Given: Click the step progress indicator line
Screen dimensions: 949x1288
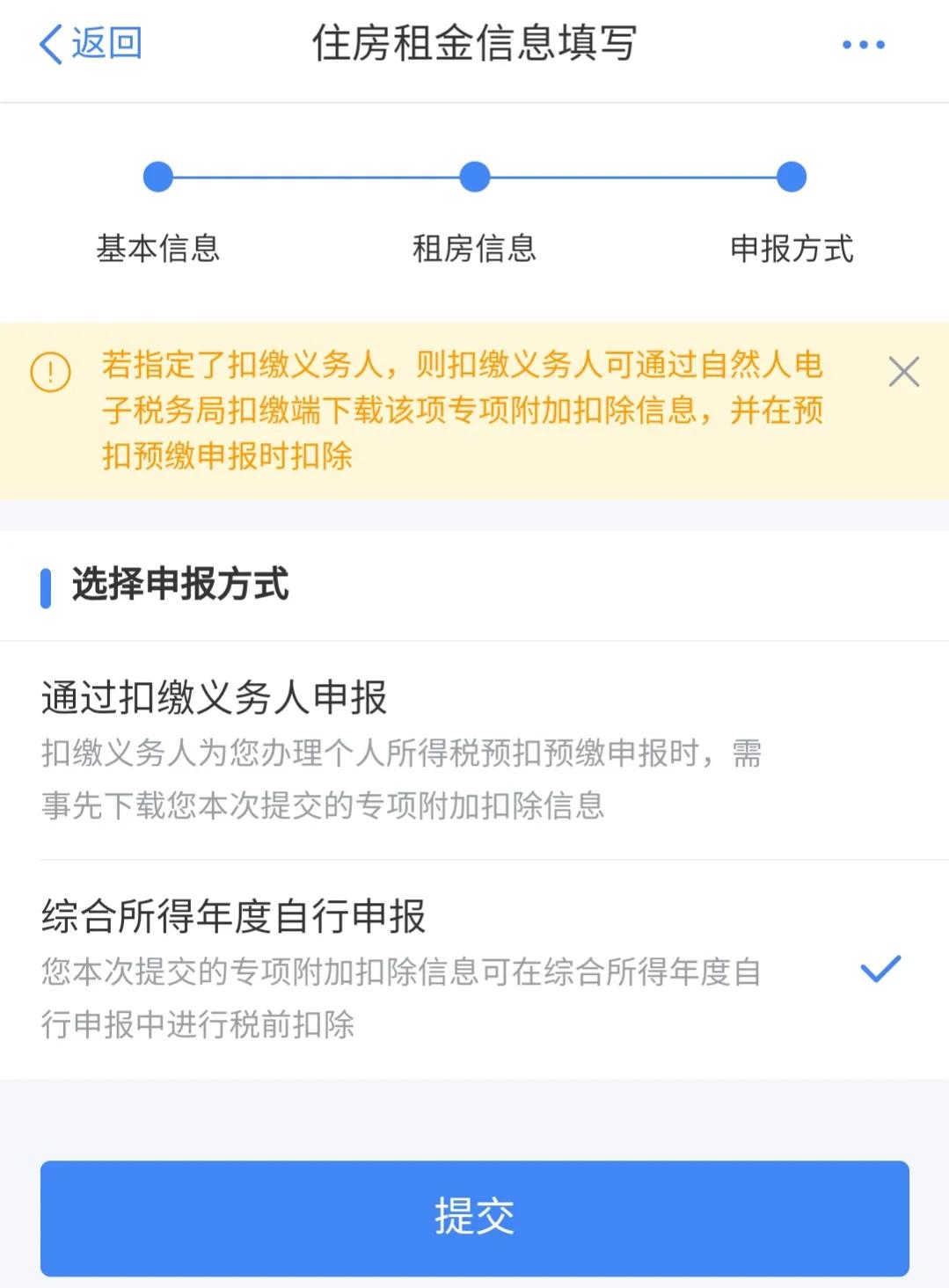Looking at the screenshot, I should coord(474,175).
